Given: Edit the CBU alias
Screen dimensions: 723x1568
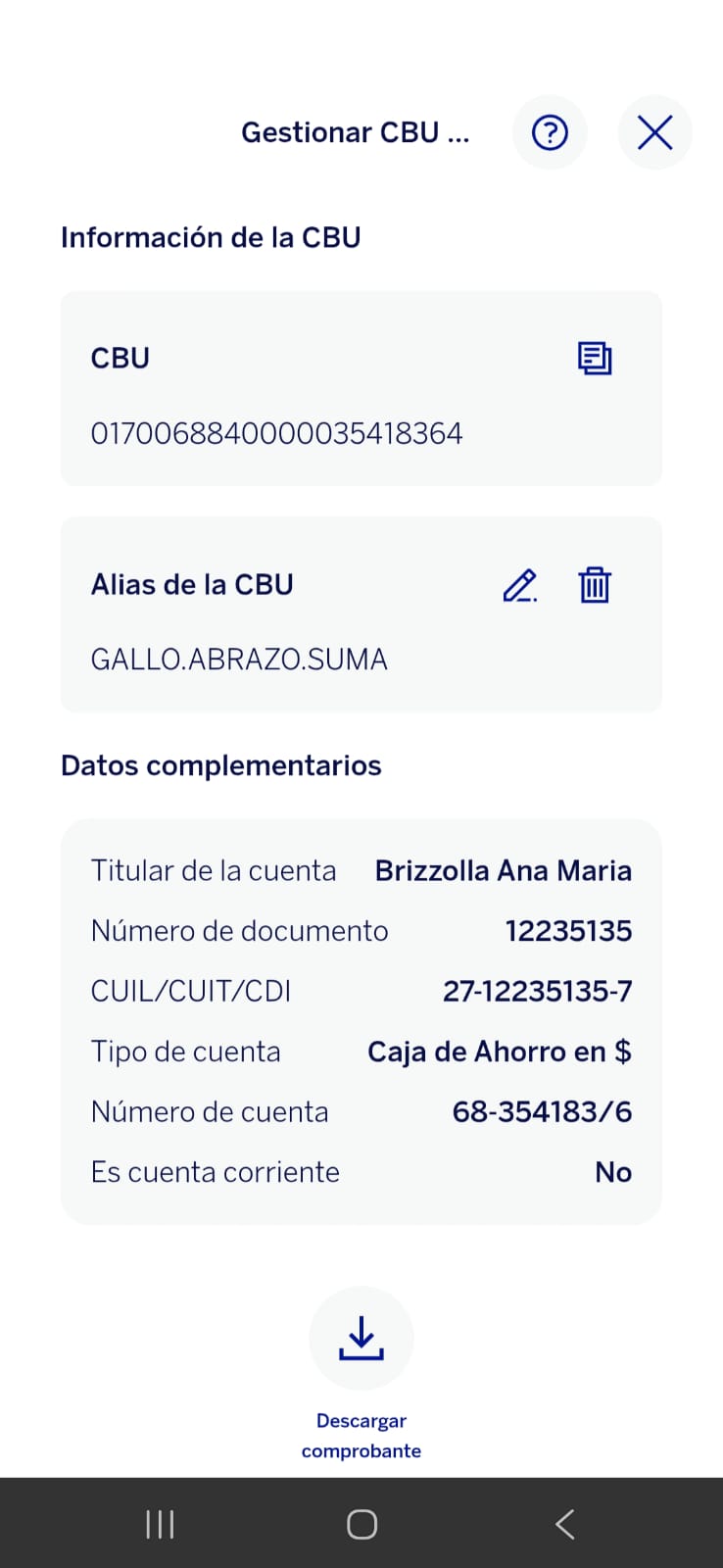Looking at the screenshot, I should [520, 585].
